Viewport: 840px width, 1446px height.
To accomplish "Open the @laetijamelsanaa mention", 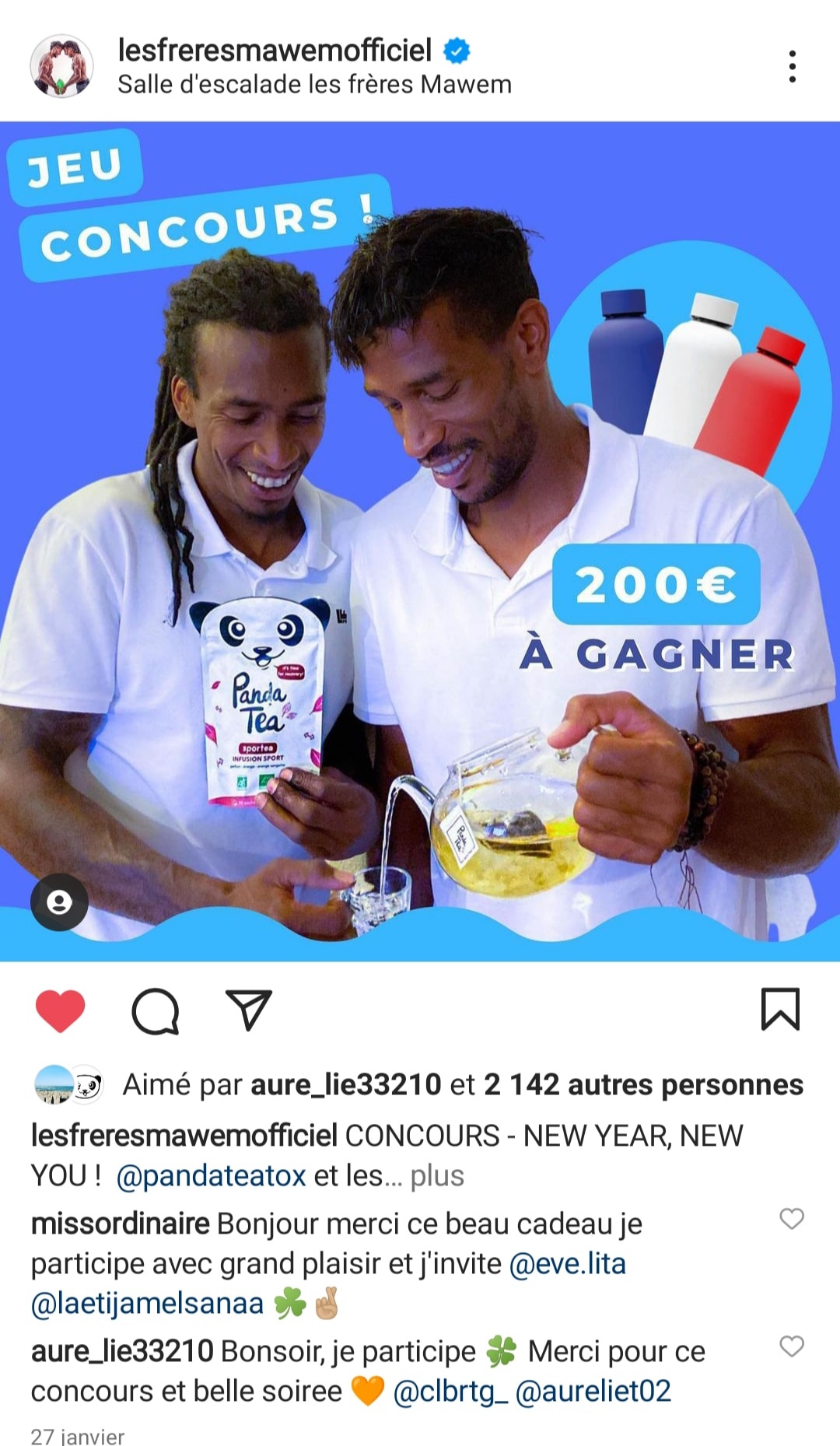I will click(x=148, y=1303).
